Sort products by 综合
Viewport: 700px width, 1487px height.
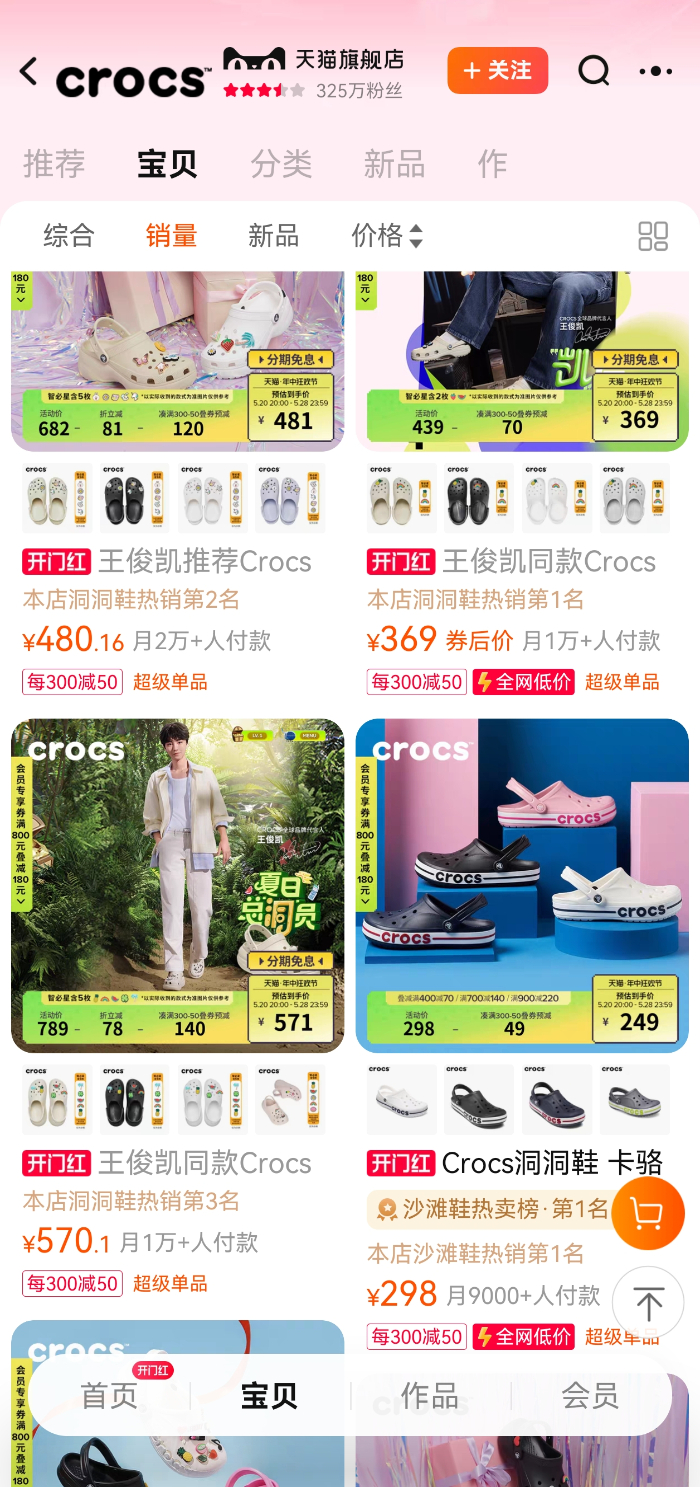point(69,236)
